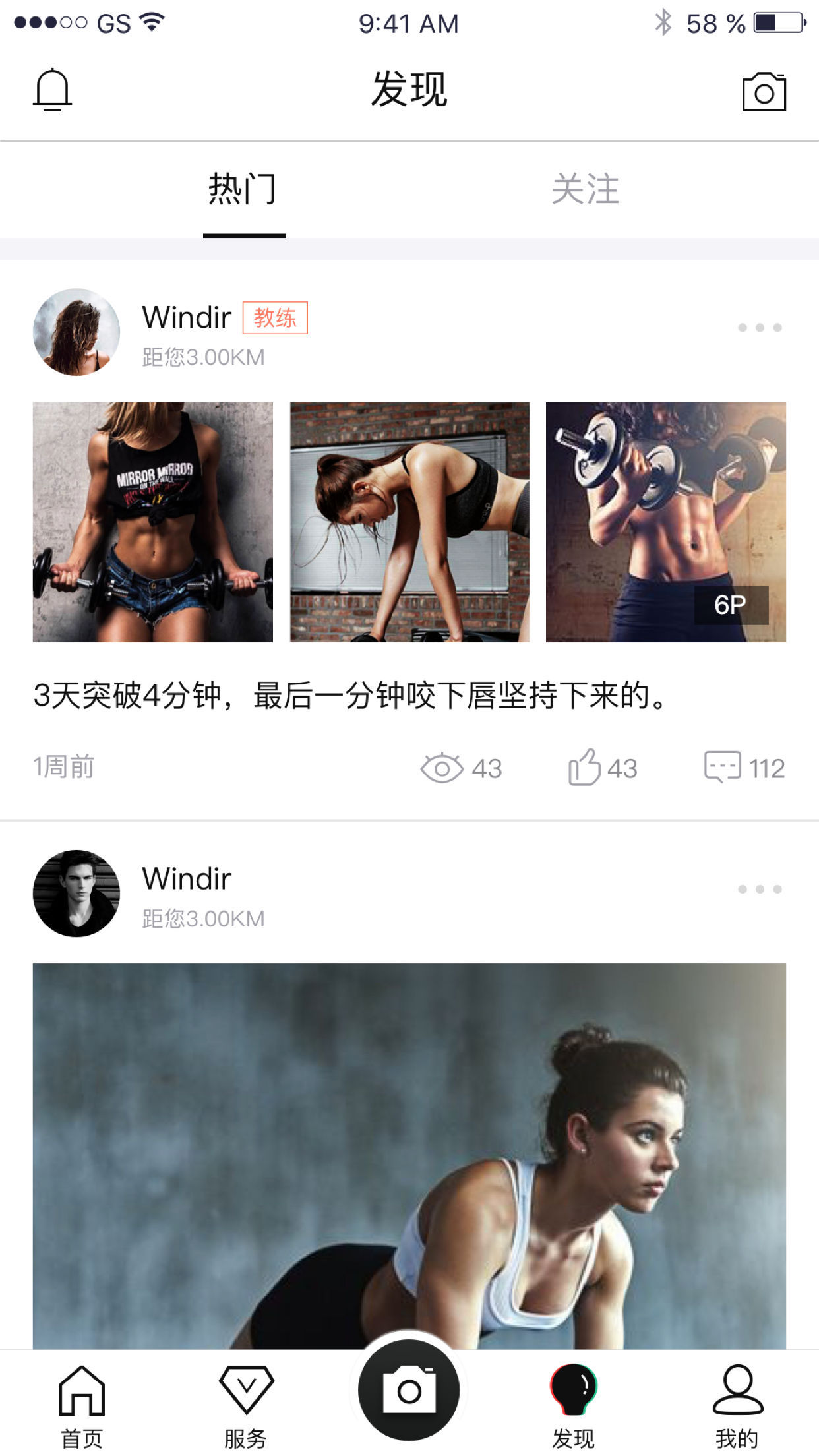Switch to the 关注 tab

[x=585, y=189]
